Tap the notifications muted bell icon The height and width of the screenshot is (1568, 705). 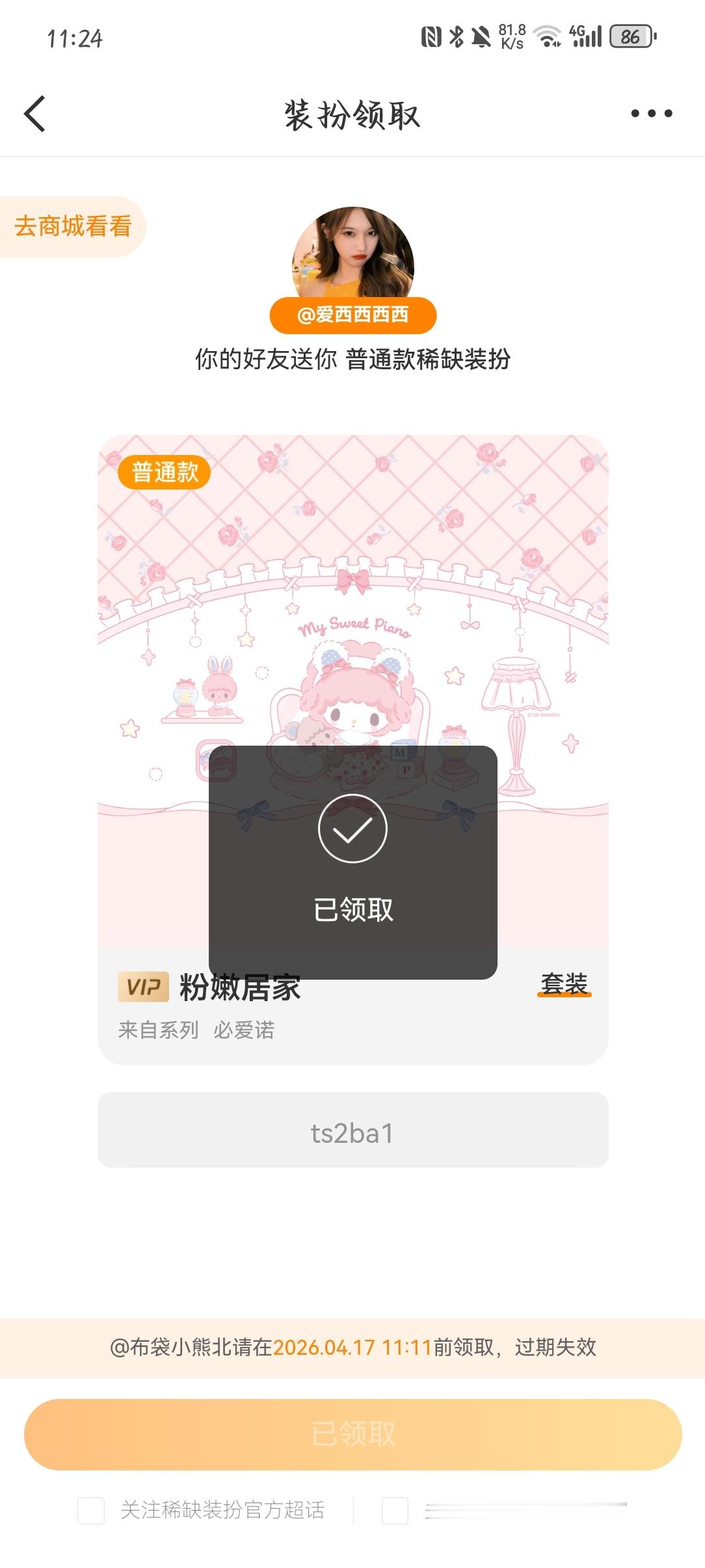pyautogui.click(x=481, y=36)
